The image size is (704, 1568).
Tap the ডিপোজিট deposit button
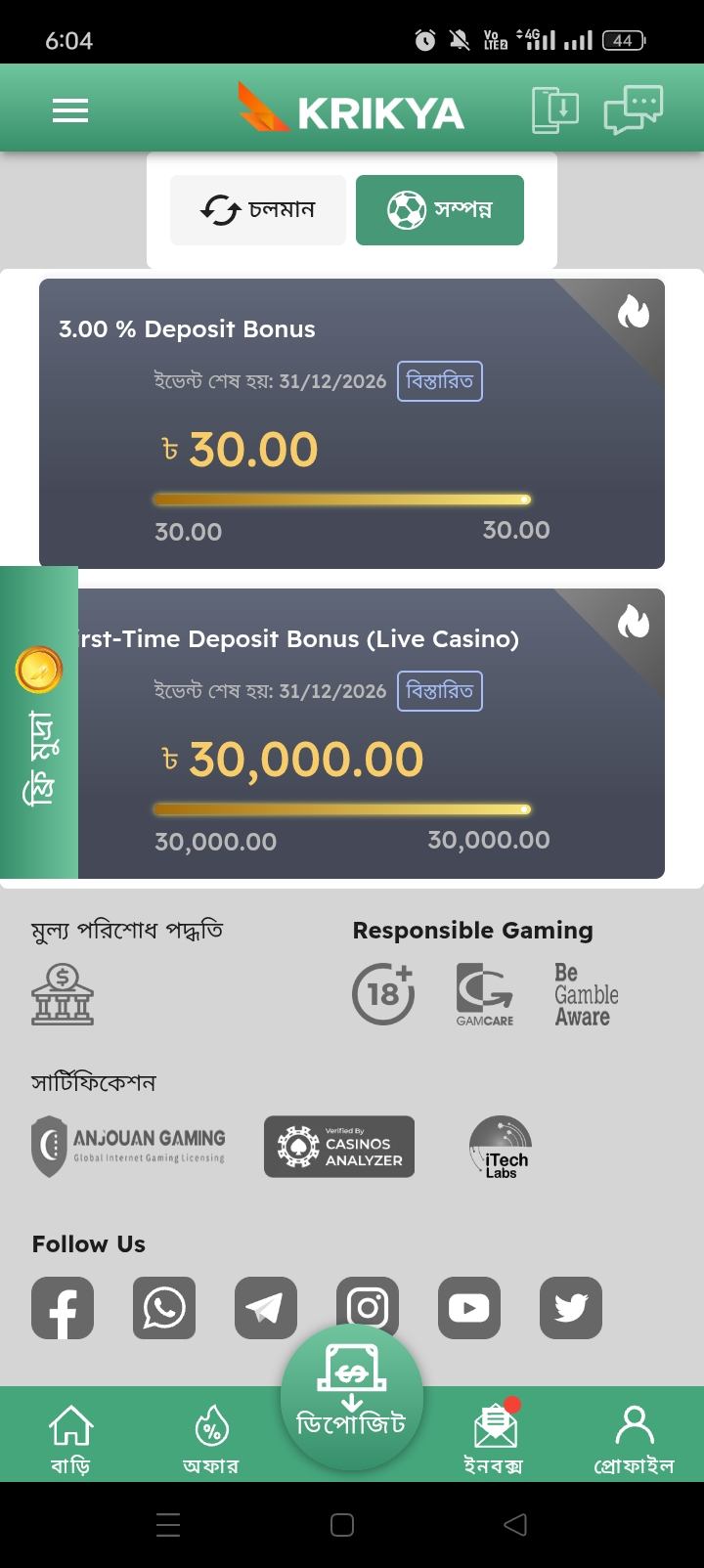(352, 1398)
